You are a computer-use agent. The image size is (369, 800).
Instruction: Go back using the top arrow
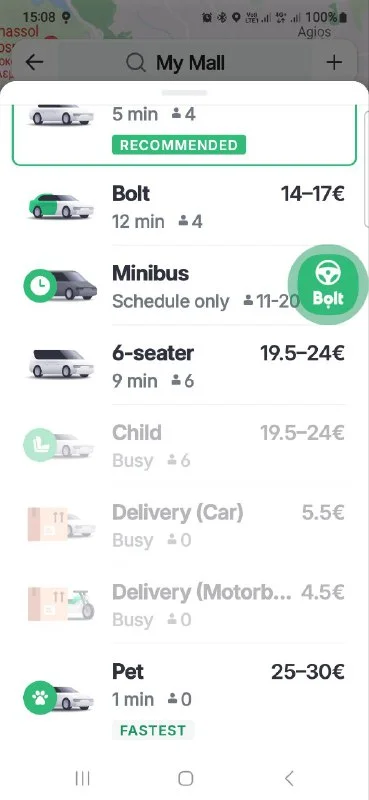(x=34, y=62)
